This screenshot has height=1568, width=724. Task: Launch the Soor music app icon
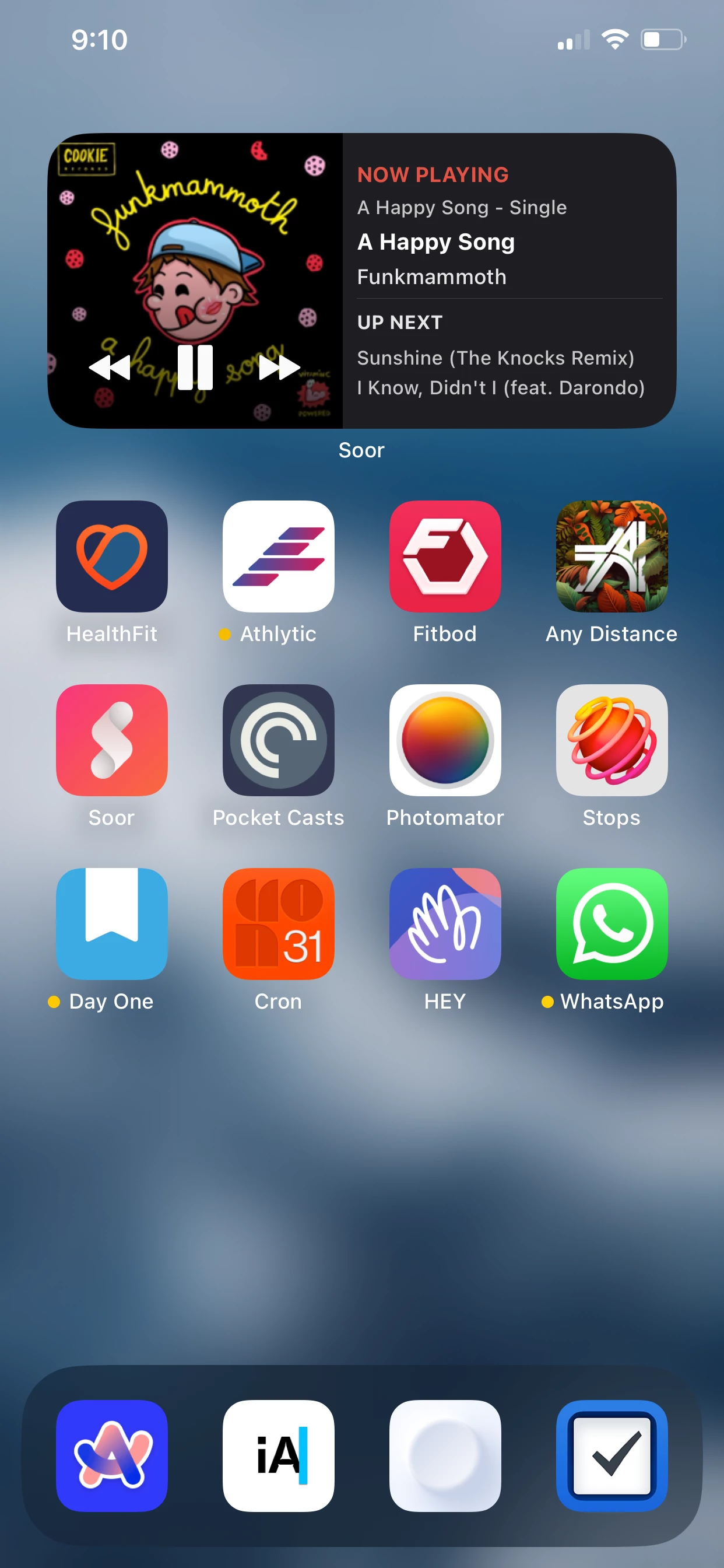[112, 740]
